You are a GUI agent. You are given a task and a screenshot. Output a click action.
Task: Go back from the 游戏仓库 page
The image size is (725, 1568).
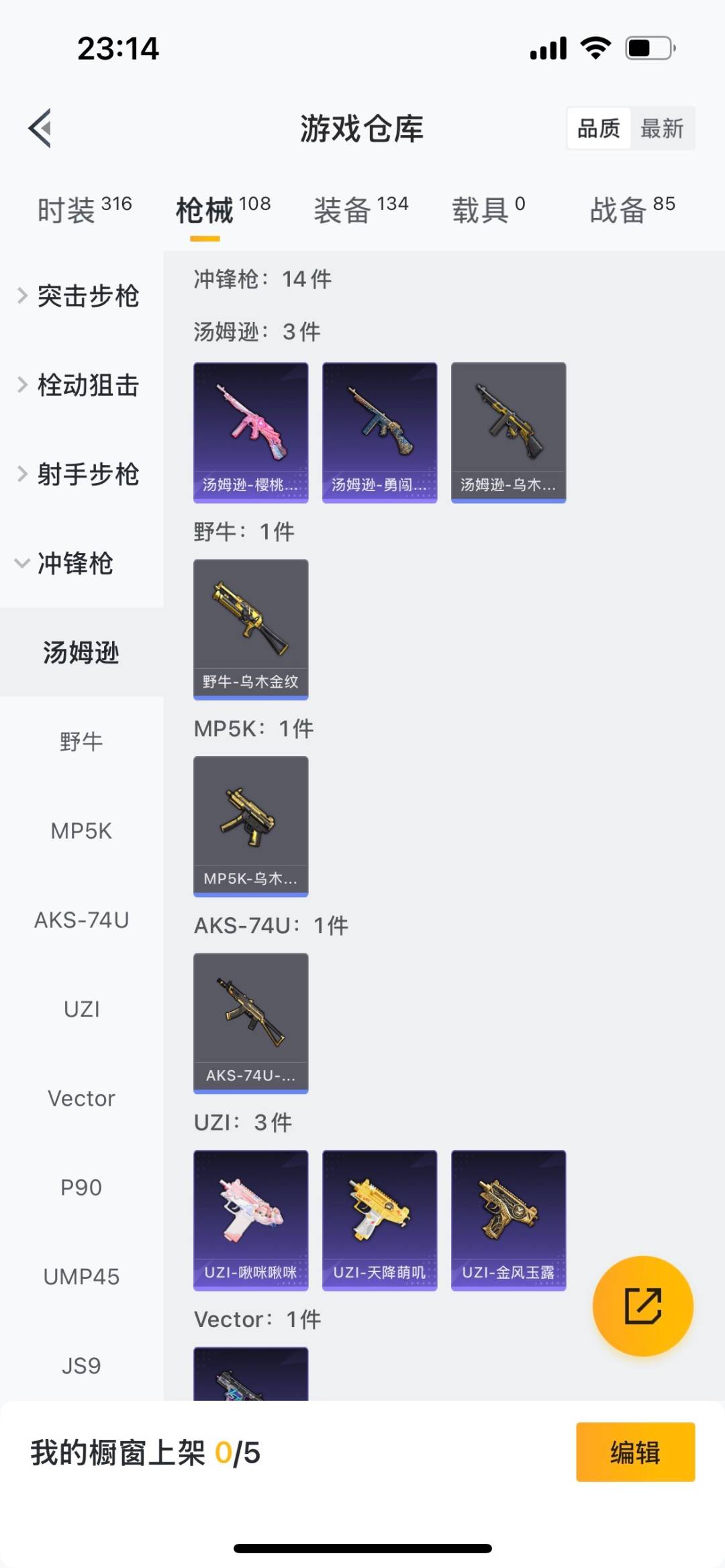40,128
